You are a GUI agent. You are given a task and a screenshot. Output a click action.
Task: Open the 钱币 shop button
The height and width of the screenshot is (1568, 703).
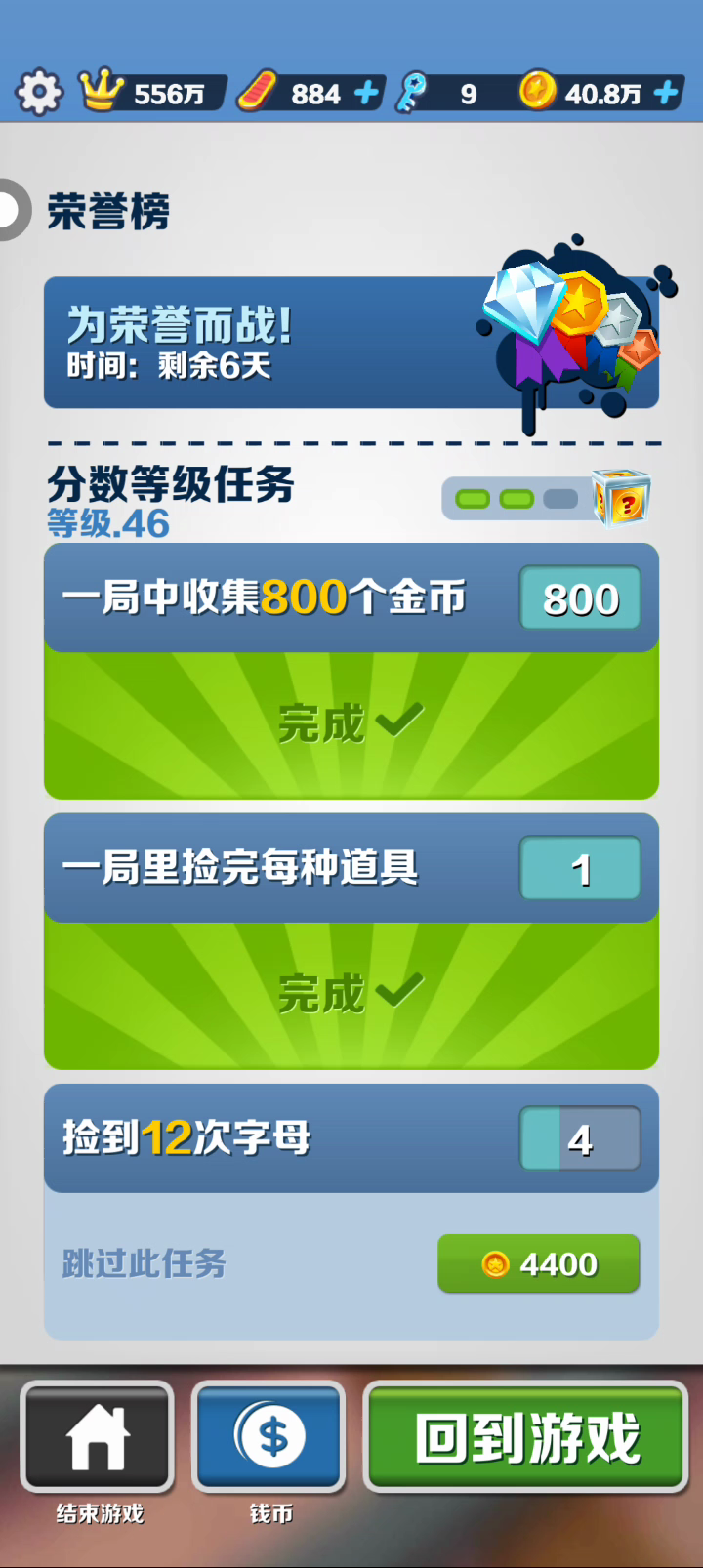pos(269,1437)
